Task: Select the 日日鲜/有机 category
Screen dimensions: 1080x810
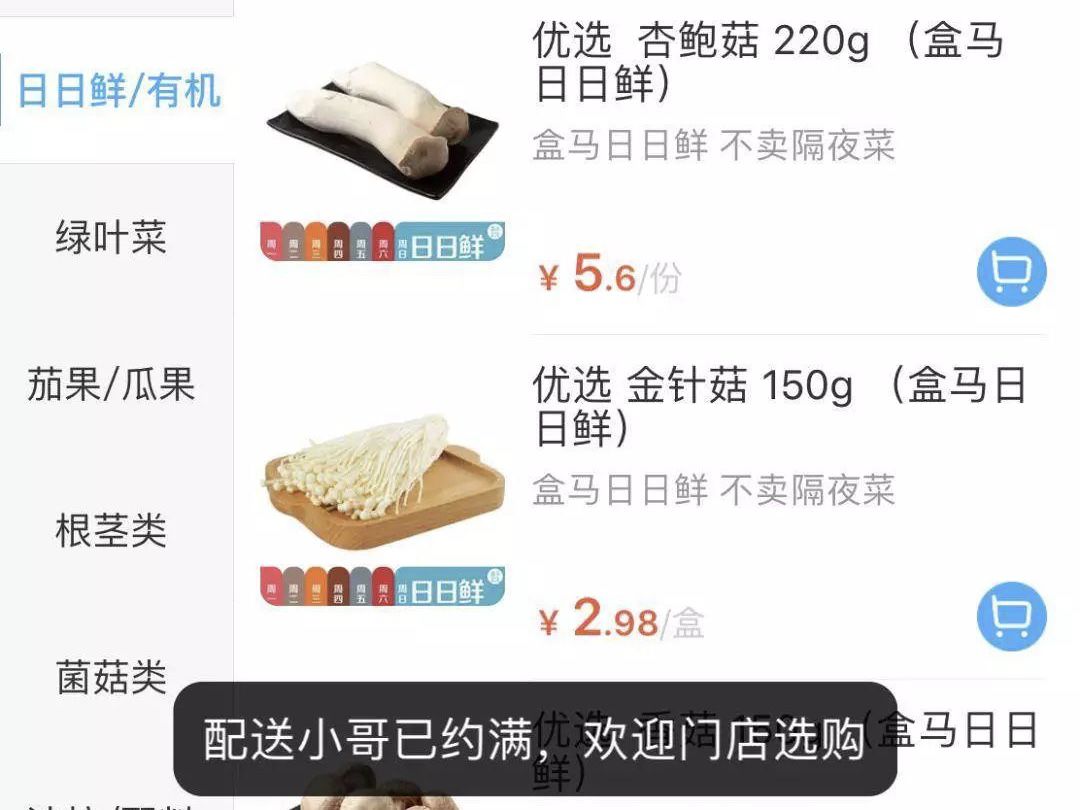Action: [x=118, y=90]
